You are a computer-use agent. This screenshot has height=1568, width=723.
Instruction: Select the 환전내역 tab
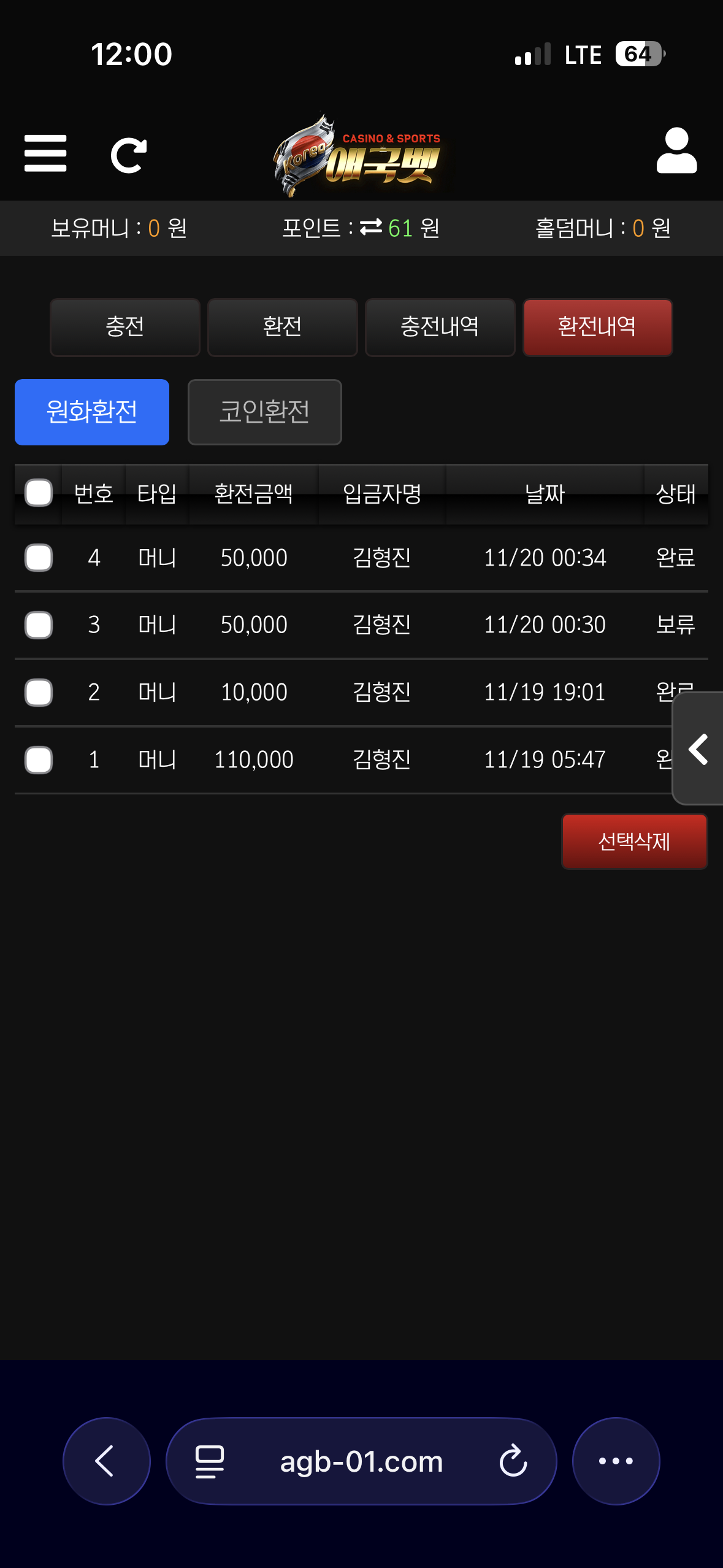pyautogui.click(x=597, y=327)
